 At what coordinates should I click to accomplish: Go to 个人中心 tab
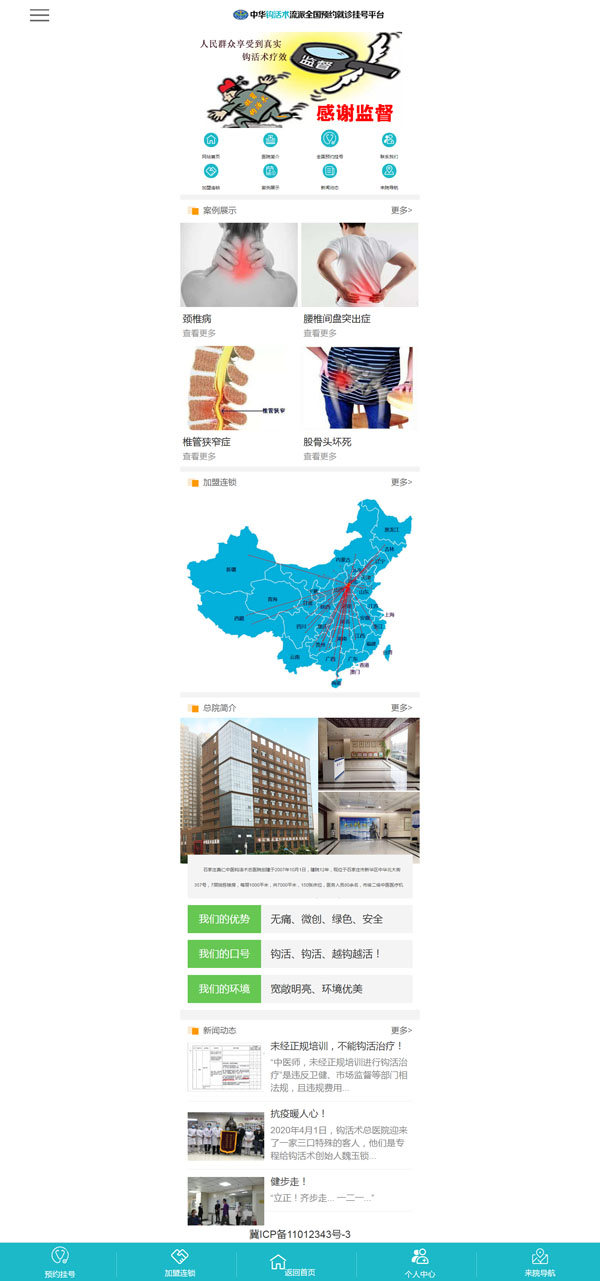[x=419, y=1261]
